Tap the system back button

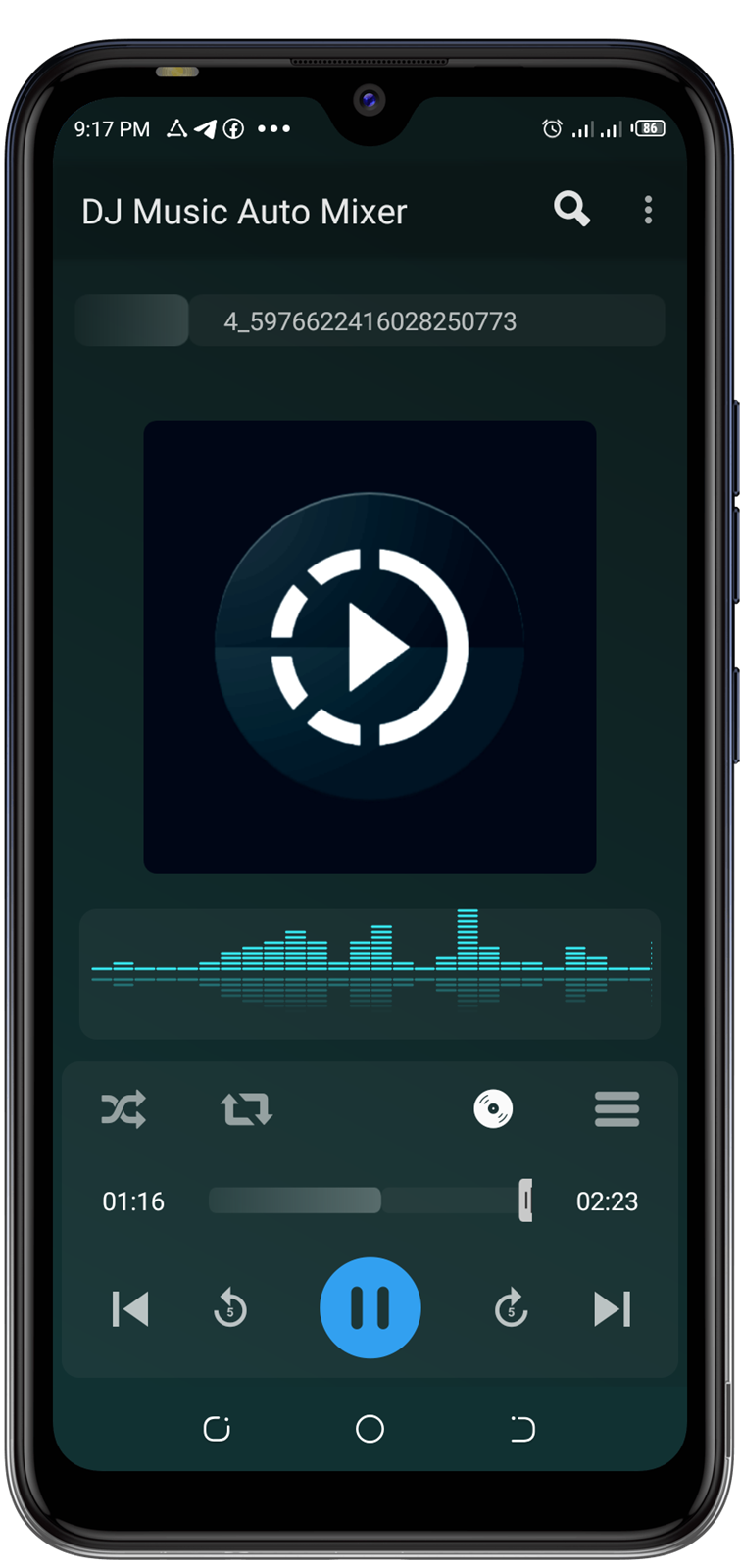[522, 1429]
